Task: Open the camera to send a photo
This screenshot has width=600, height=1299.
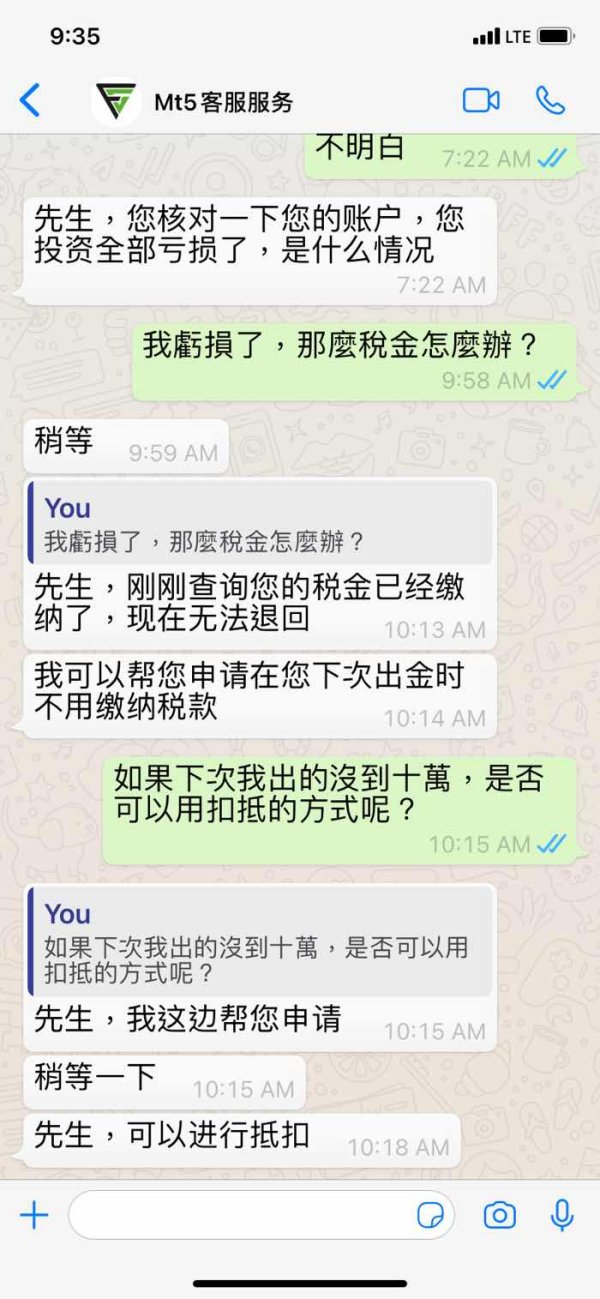Action: click(499, 1215)
